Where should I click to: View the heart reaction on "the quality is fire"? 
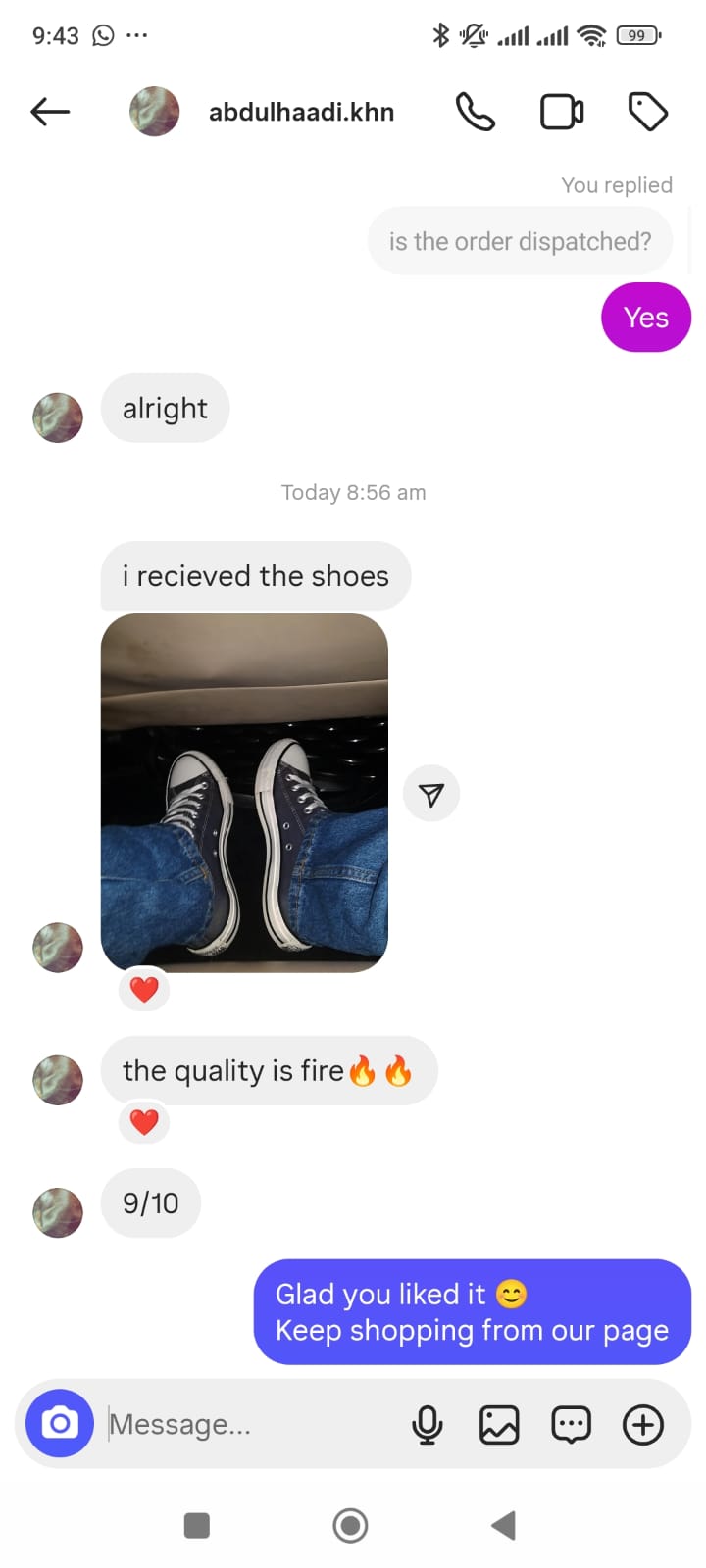pyautogui.click(x=144, y=1122)
